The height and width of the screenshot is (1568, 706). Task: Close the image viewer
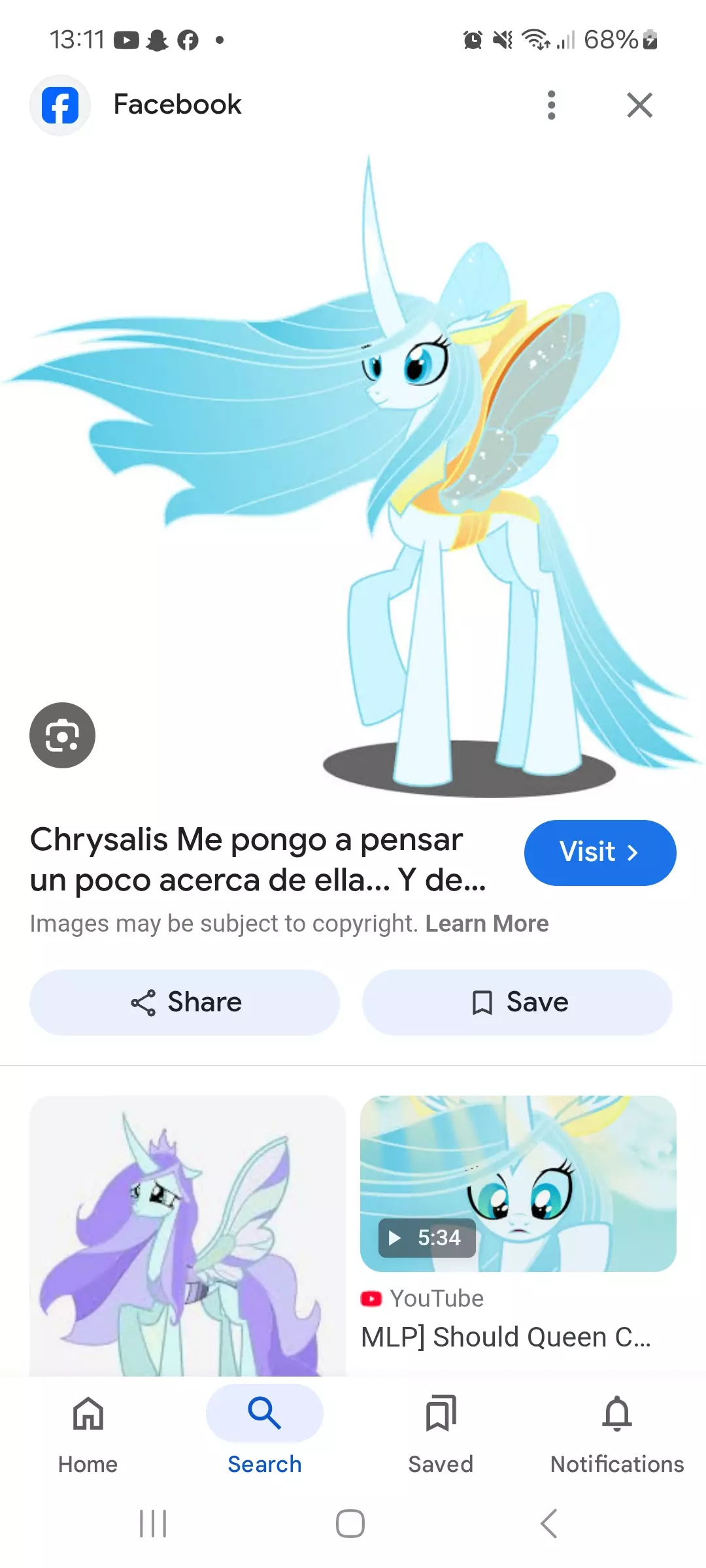pyautogui.click(x=639, y=105)
